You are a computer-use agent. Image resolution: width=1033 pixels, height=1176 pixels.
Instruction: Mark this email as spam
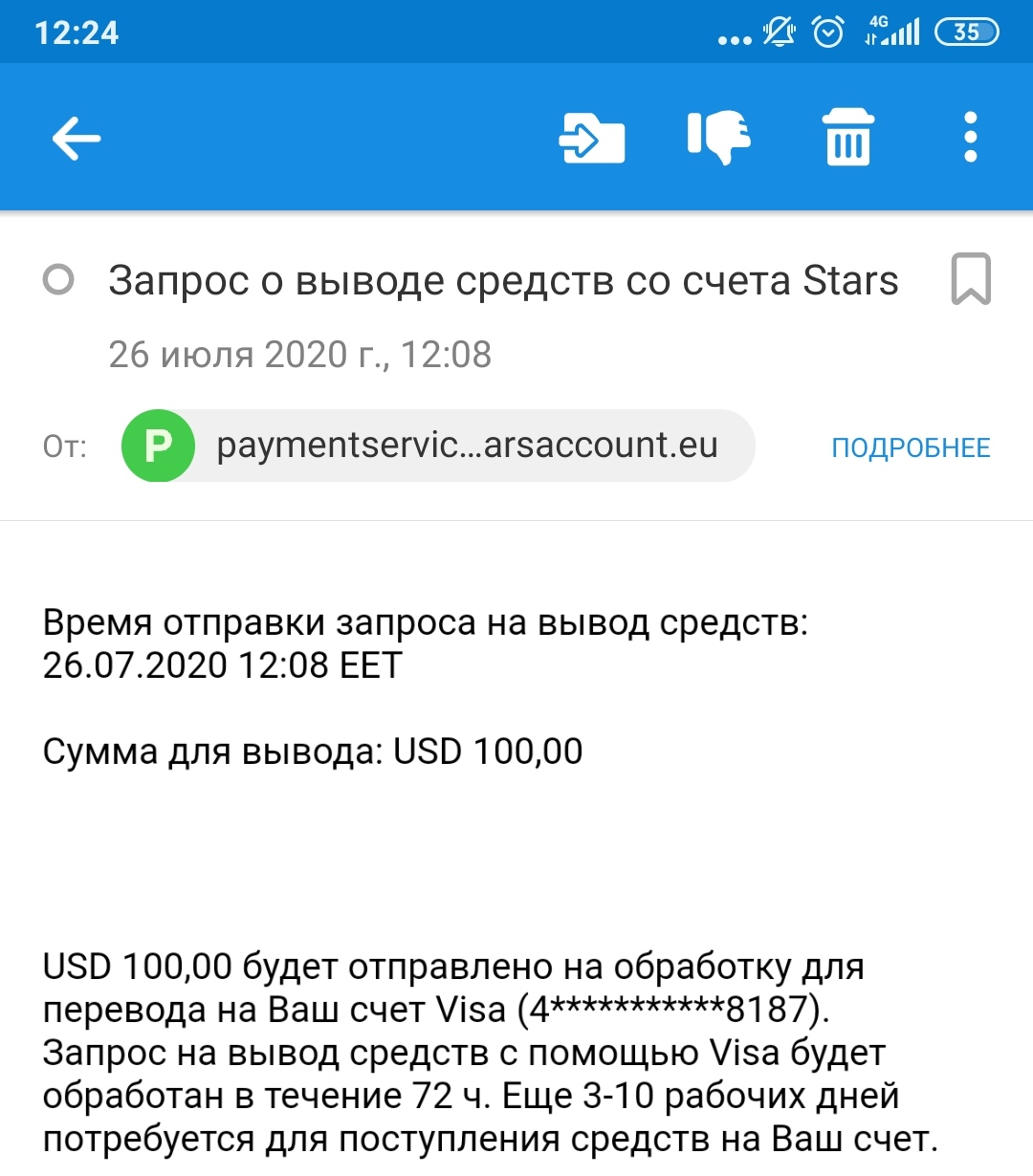click(x=718, y=139)
